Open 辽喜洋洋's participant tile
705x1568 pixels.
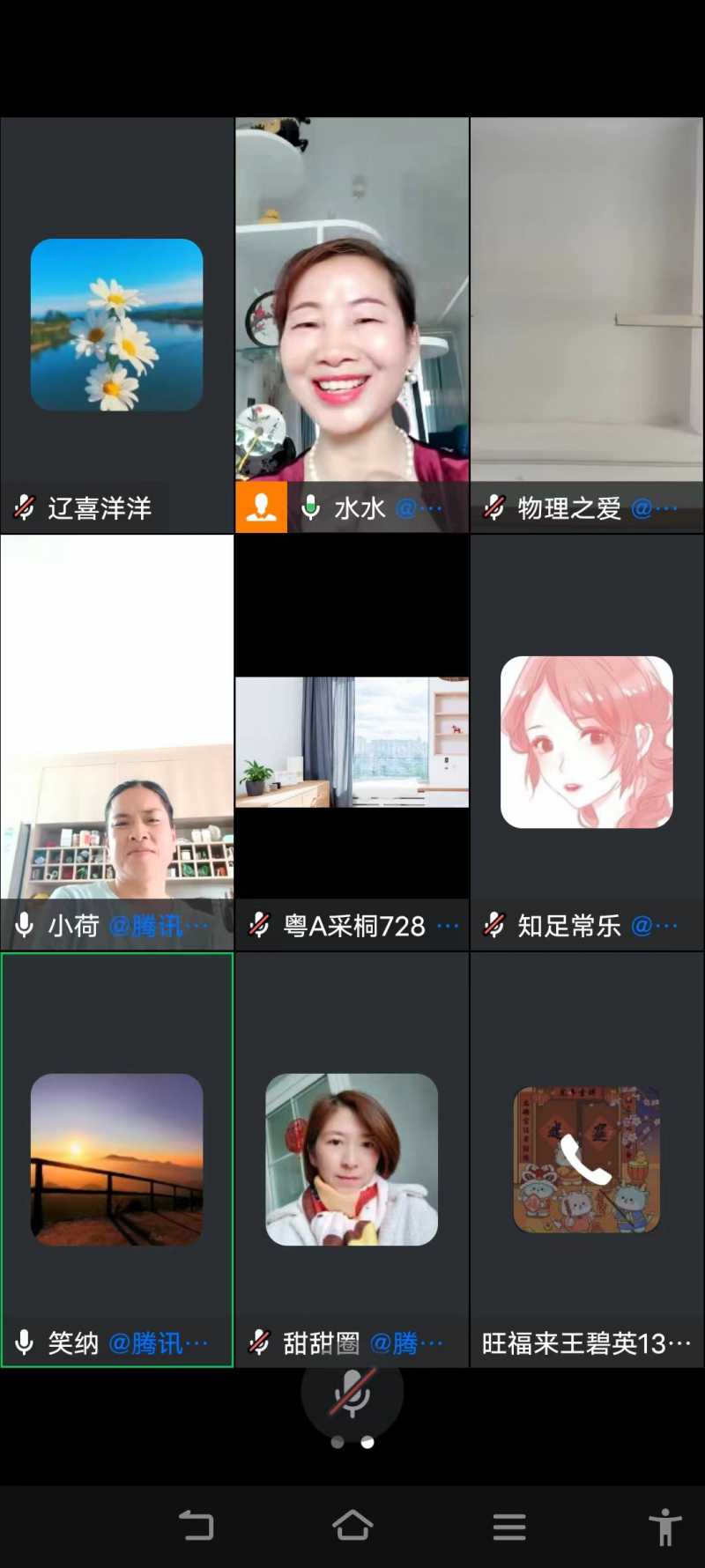pyautogui.click(x=116, y=325)
